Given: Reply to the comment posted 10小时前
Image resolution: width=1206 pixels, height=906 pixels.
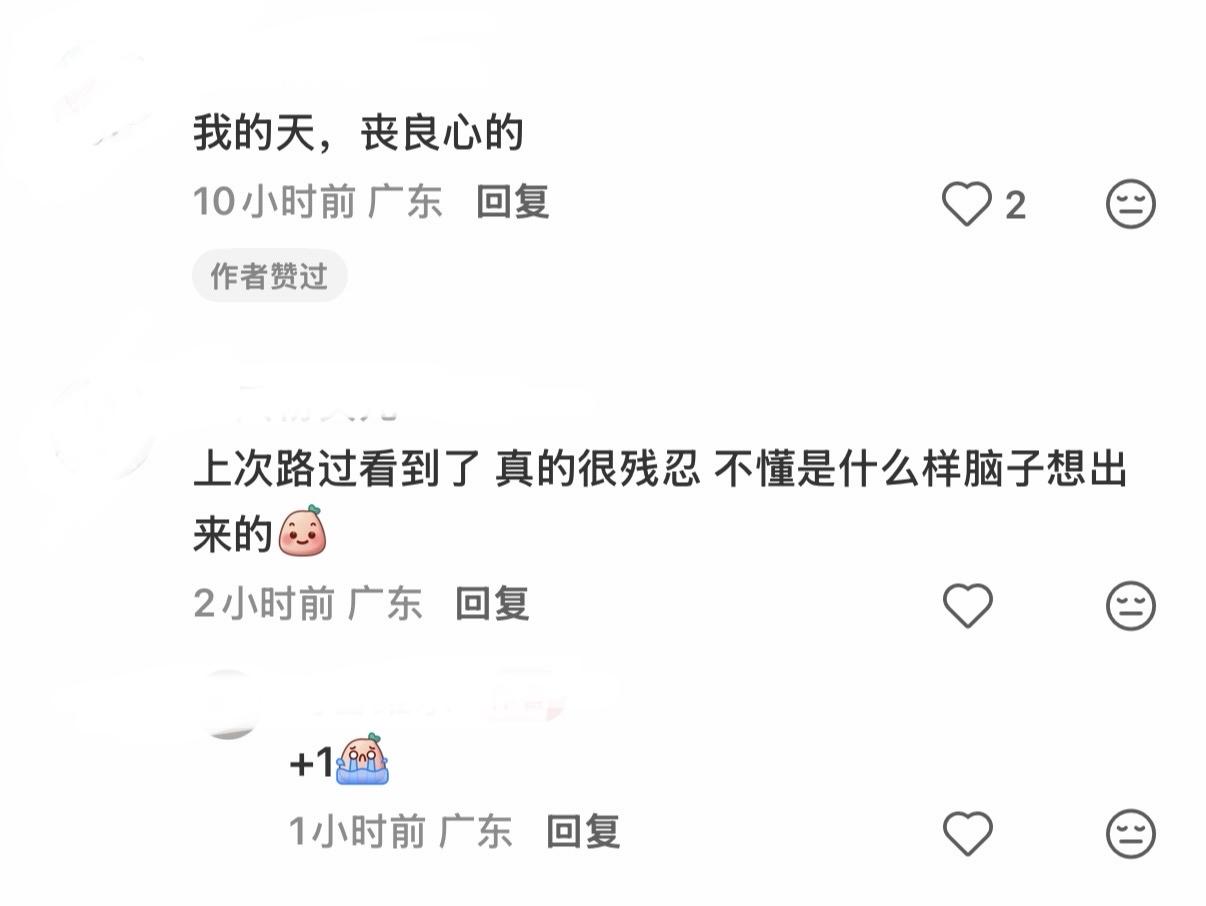Looking at the screenshot, I should coord(512,202).
